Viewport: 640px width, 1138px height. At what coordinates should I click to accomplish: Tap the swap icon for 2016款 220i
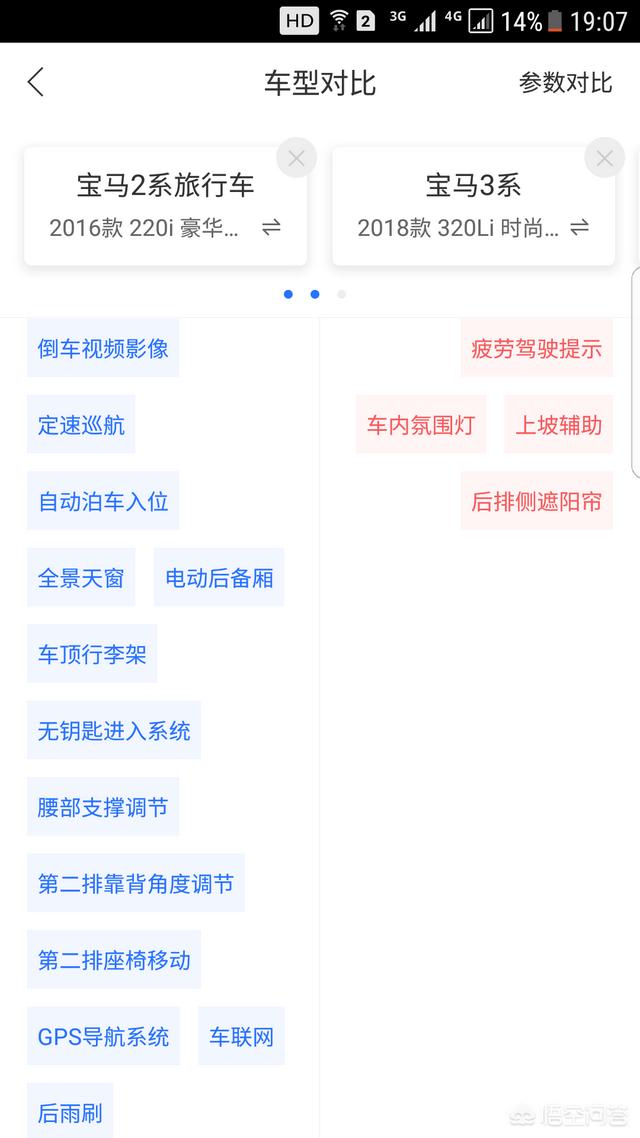[271, 228]
